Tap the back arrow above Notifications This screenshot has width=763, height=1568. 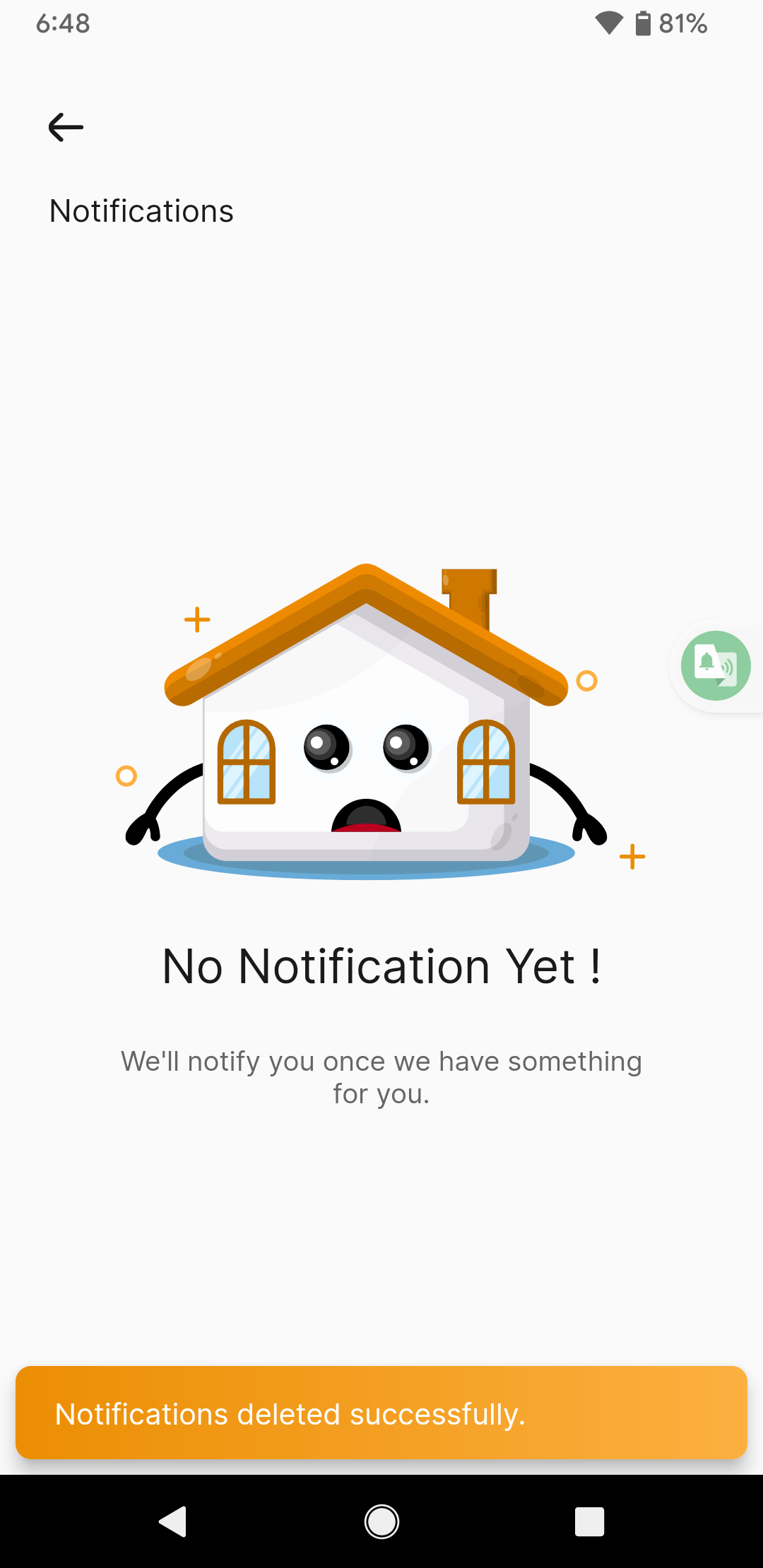[x=66, y=127]
